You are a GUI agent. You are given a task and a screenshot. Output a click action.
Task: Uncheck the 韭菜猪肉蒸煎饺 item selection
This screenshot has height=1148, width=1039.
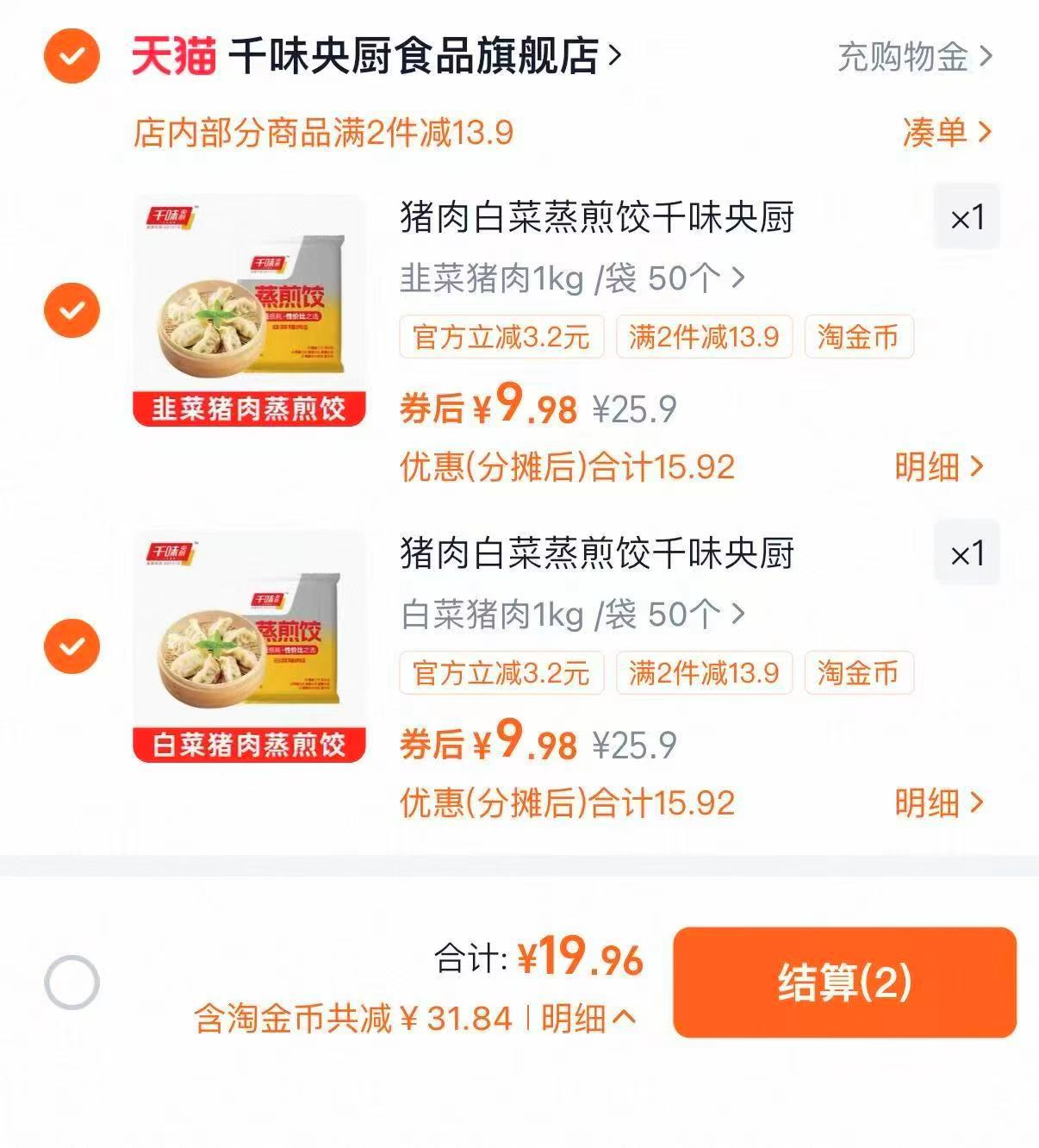click(x=72, y=309)
